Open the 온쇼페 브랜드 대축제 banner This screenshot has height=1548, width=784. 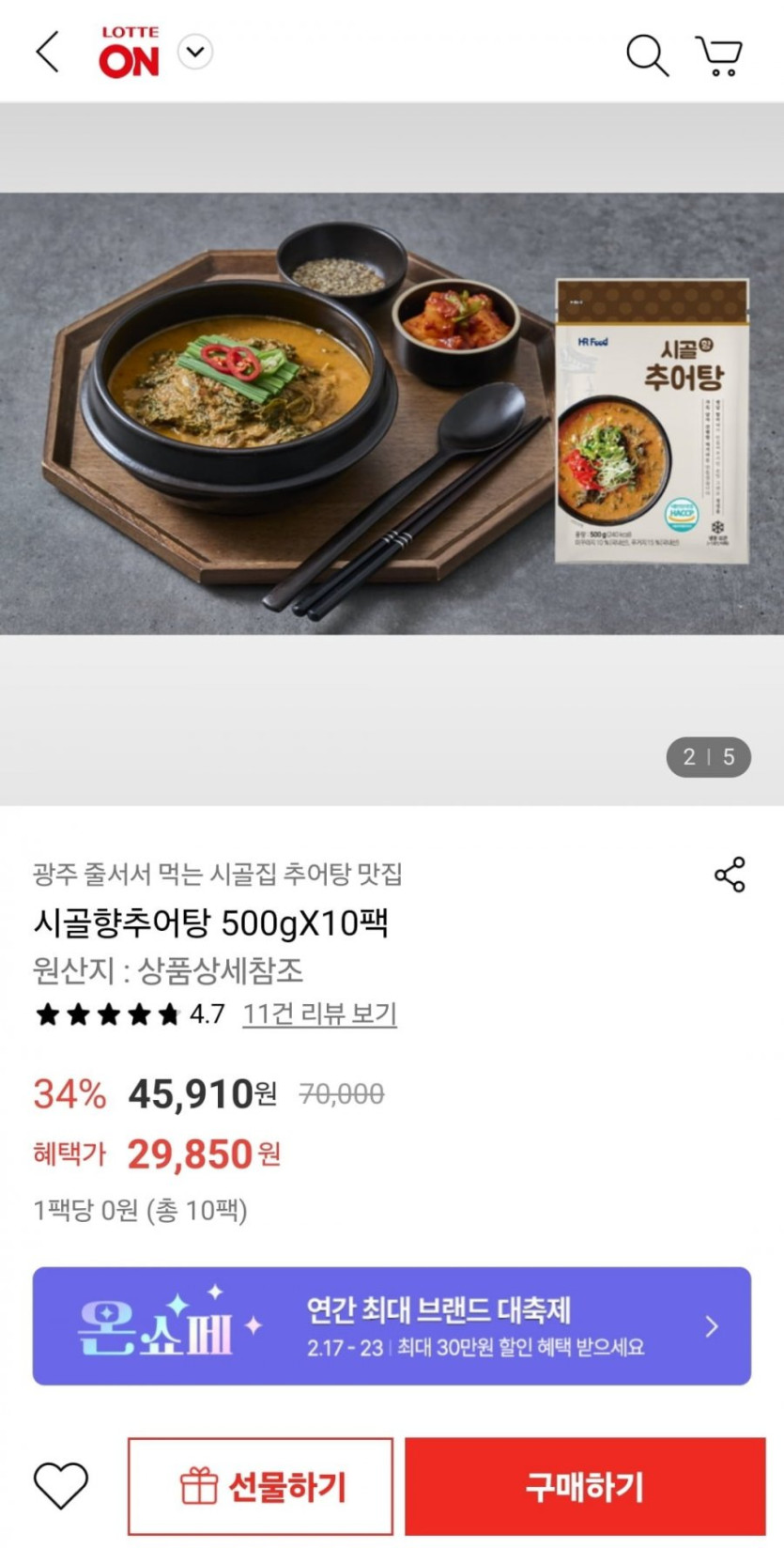(x=392, y=1325)
